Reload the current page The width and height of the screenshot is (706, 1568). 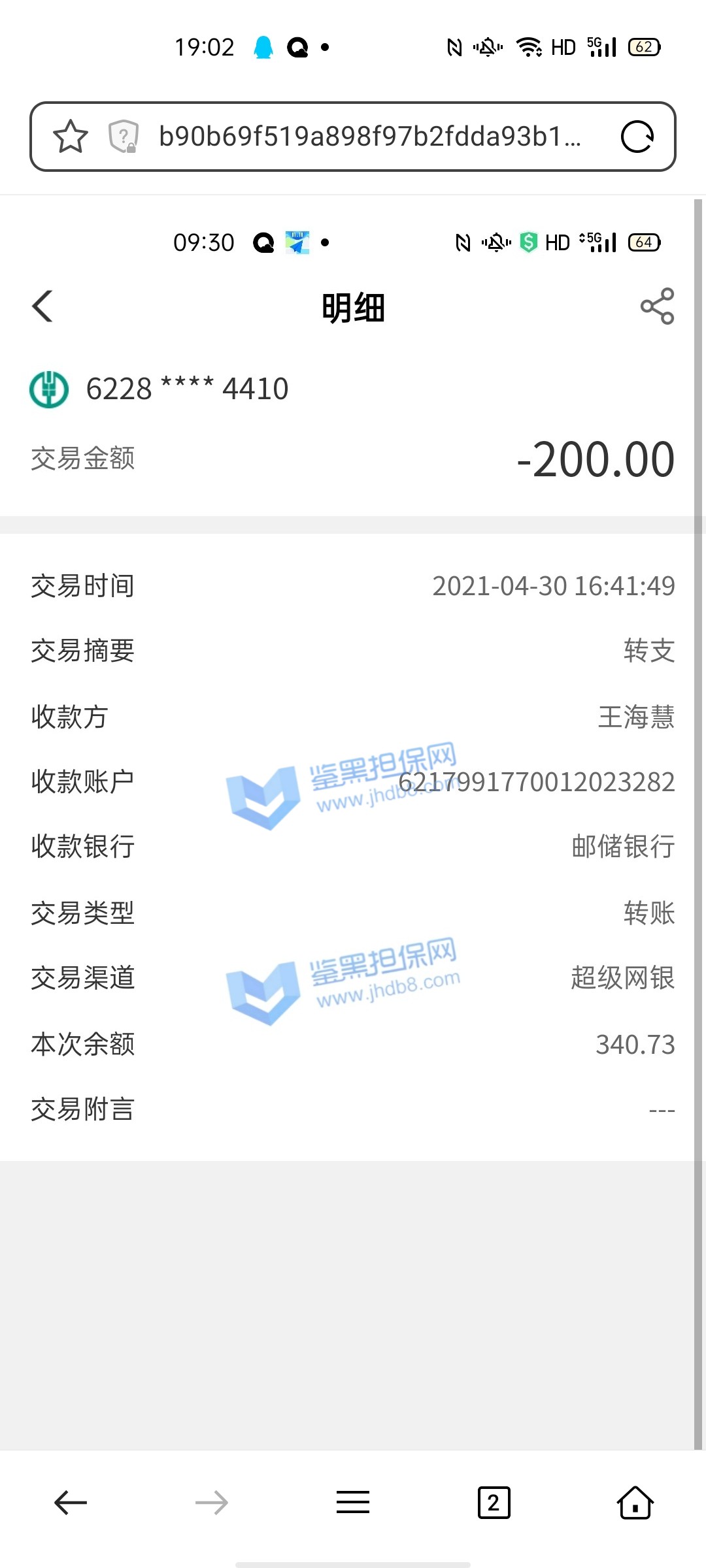[x=637, y=137]
